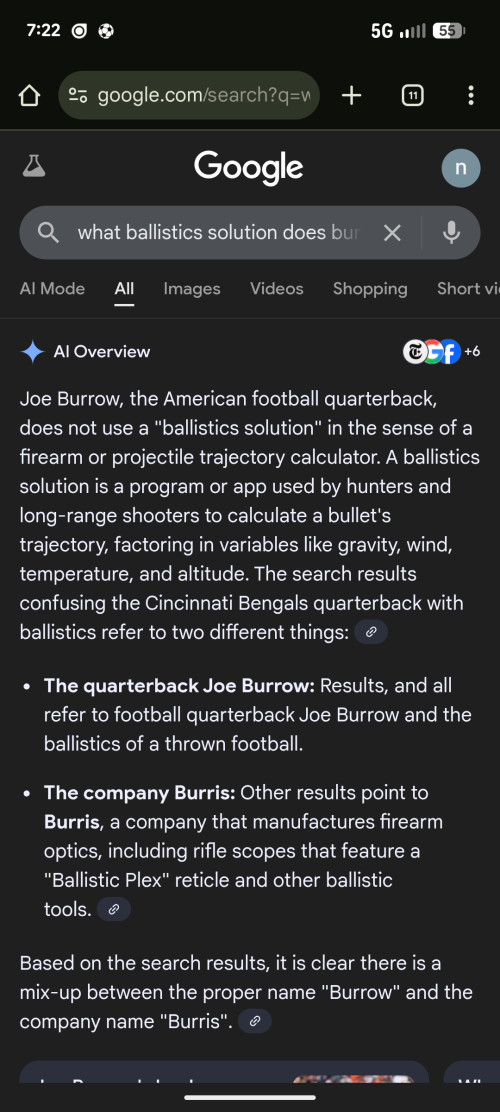
Task: Open the browser overflow menu
Action: 471,95
